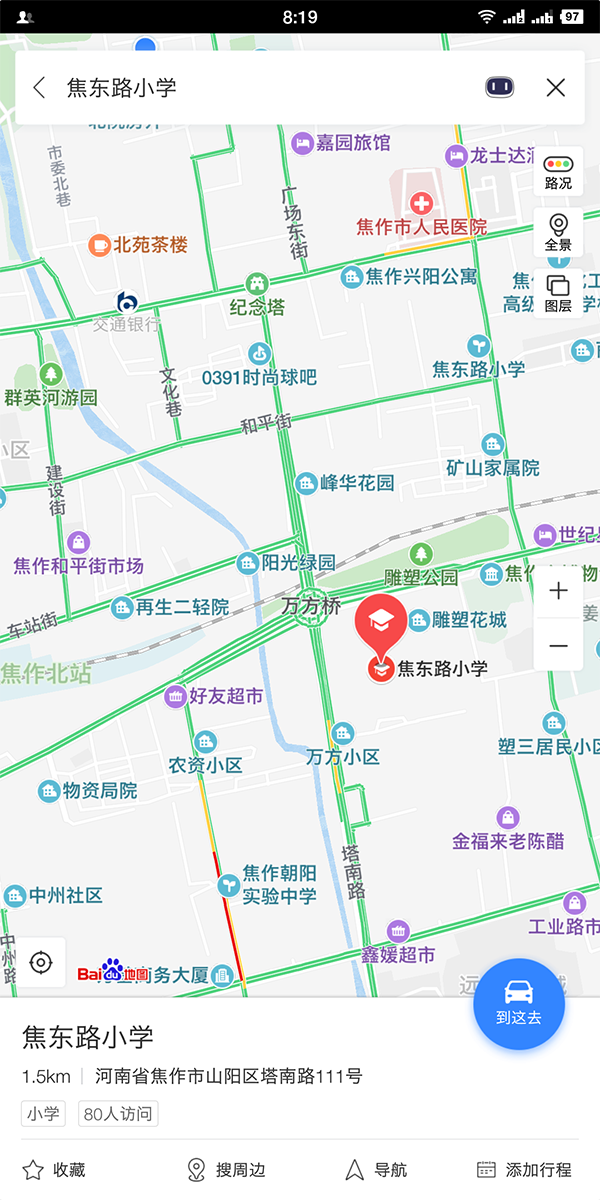The image size is (600, 1200).
Task: Select 搜周边 to search nearby
Action: (226, 1170)
